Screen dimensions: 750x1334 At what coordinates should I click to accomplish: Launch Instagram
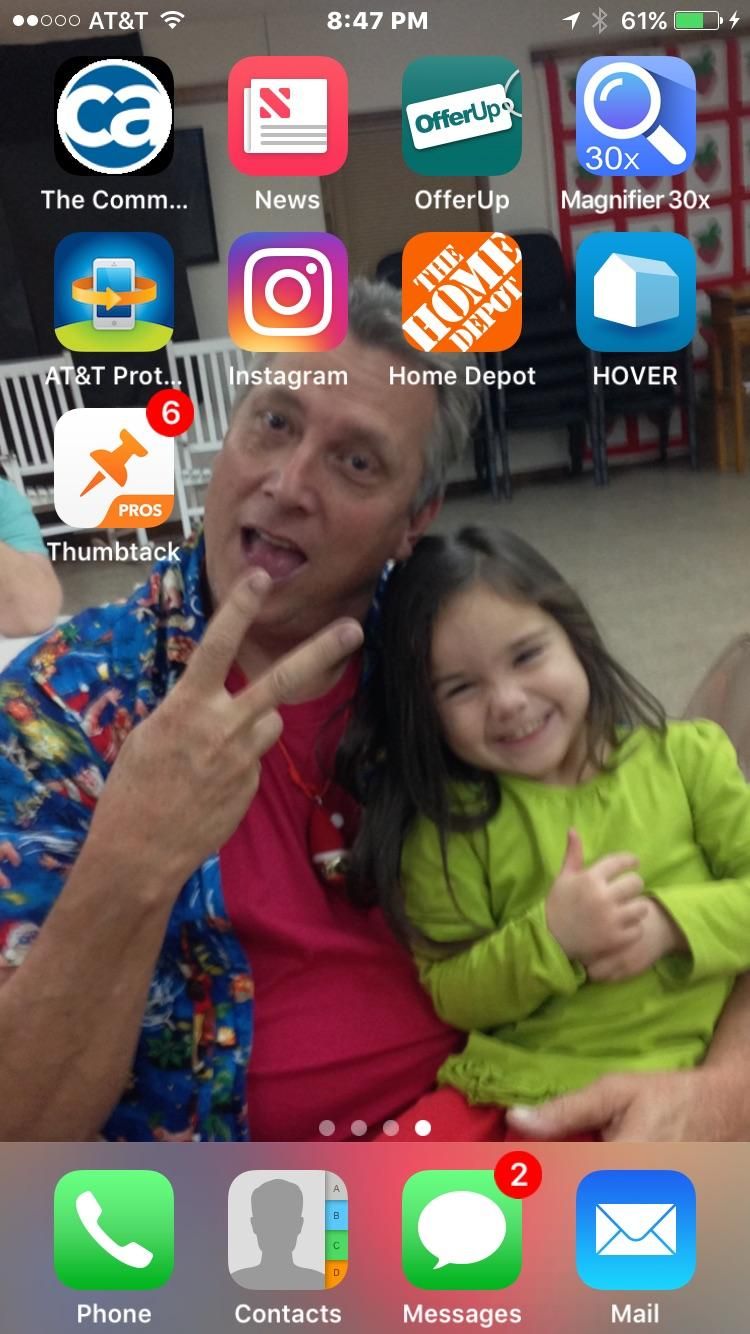[288, 292]
